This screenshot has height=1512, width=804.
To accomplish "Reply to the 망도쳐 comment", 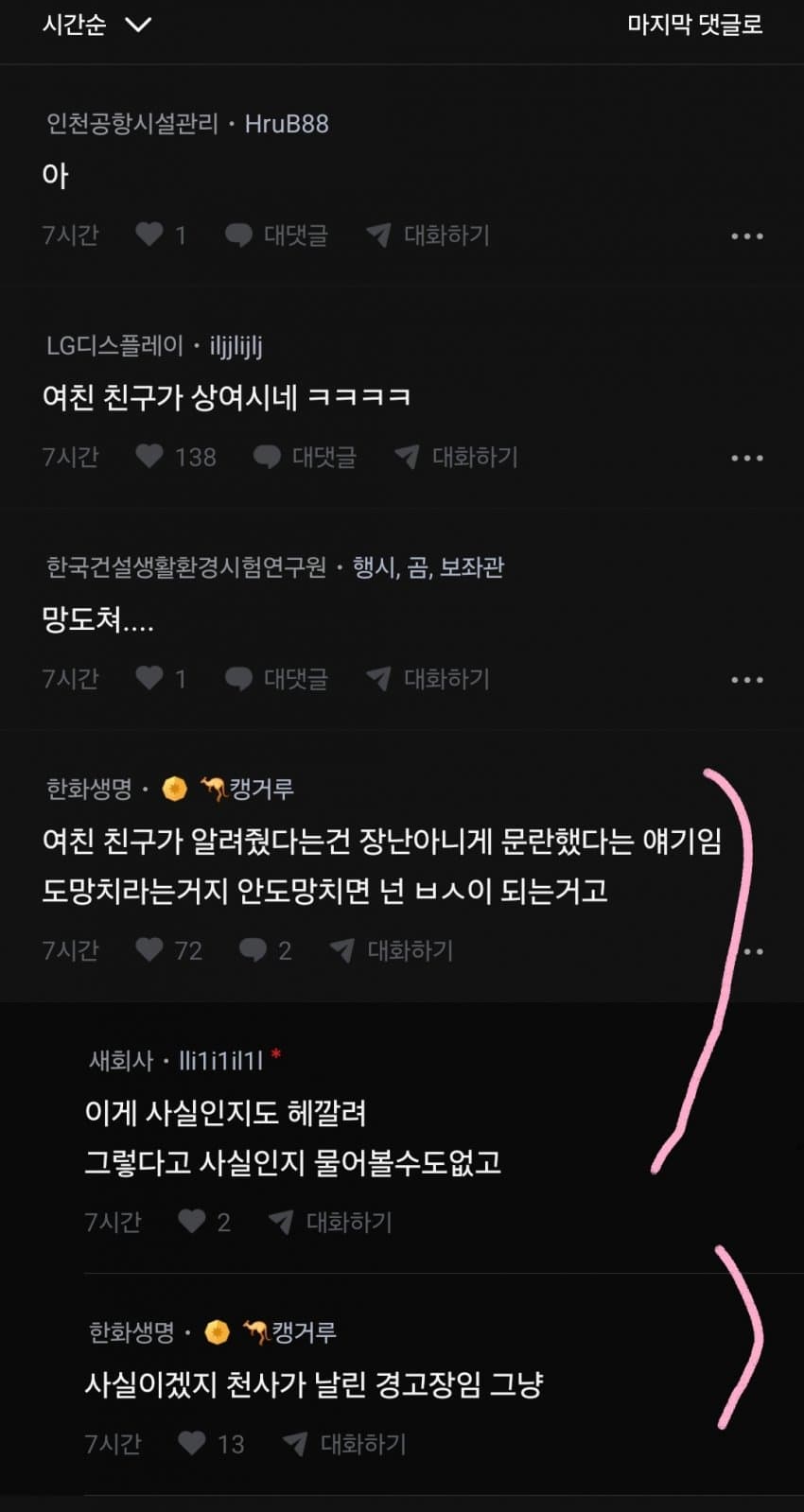I will (276, 678).
